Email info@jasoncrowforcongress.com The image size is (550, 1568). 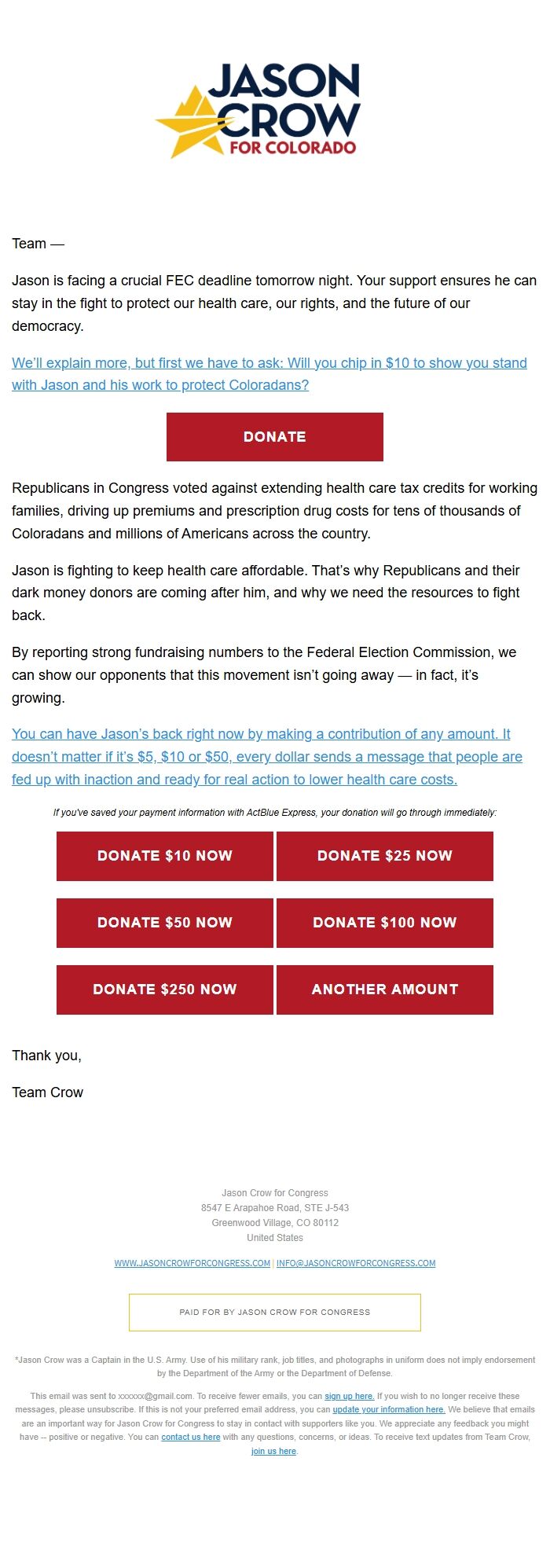[x=356, y=1263]
